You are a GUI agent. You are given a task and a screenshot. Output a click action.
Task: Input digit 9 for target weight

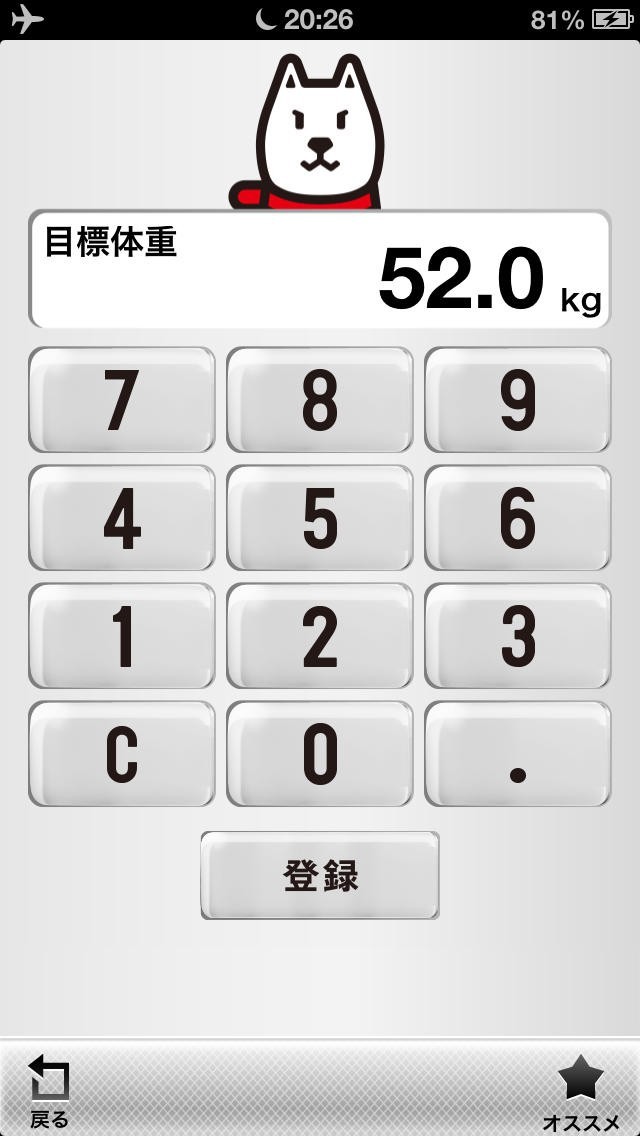click(517, 400)
